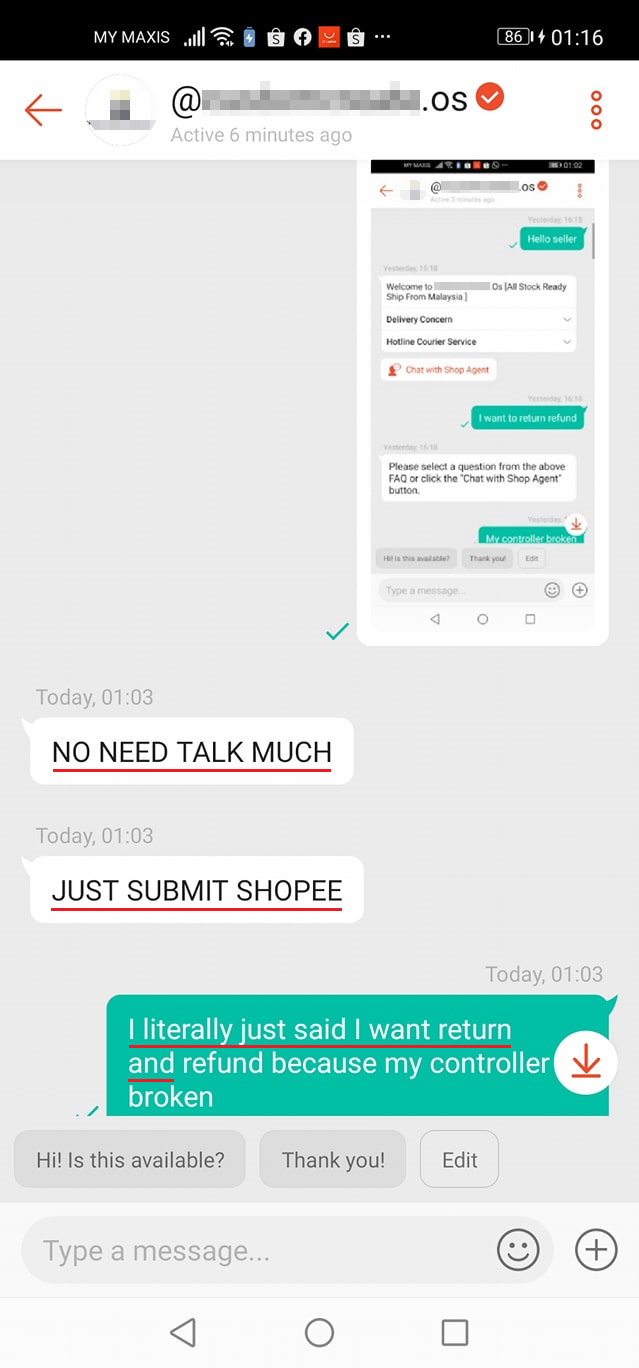Edit the quick reply shortcuts
Screen dimensions: 639x1368
tap(459, 1160)
